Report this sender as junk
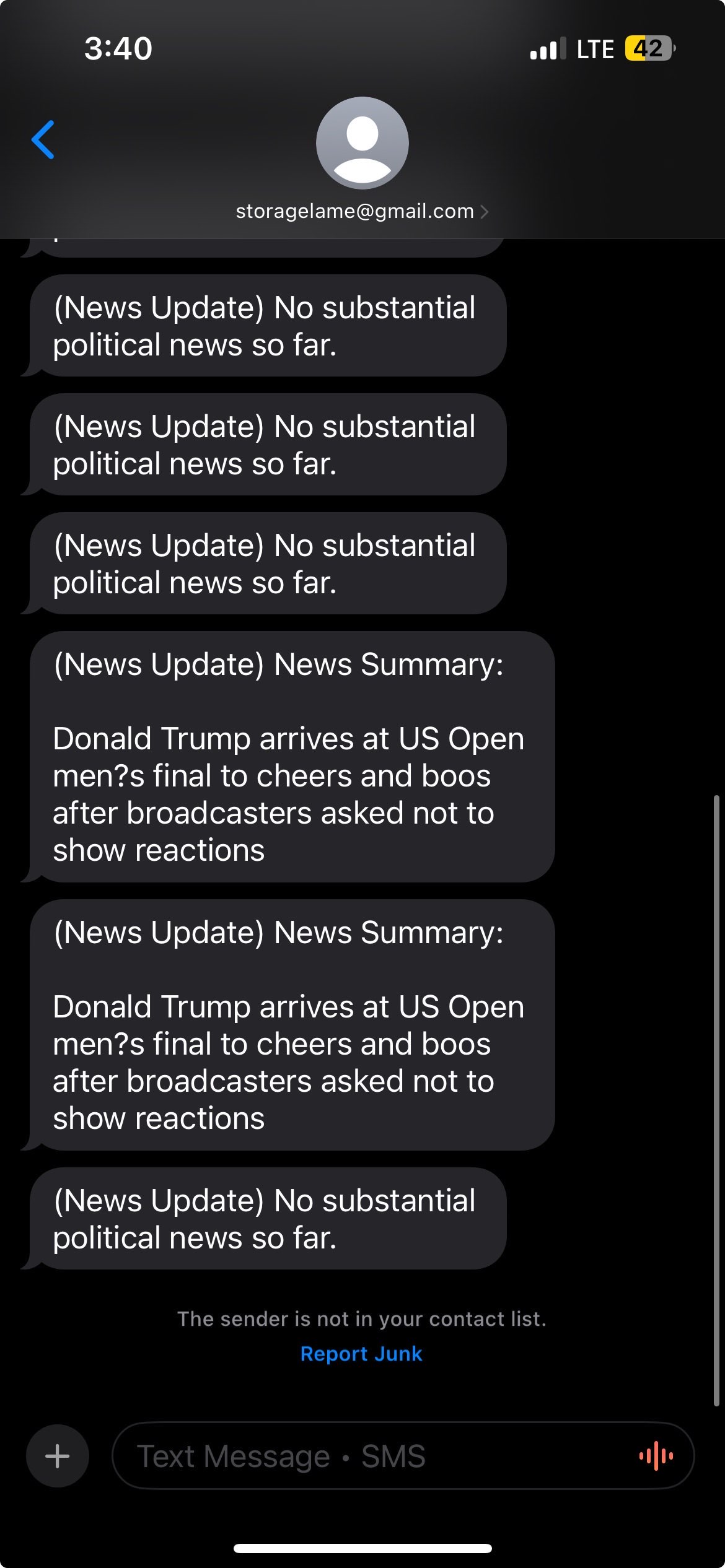 [x=361, y=1354]
